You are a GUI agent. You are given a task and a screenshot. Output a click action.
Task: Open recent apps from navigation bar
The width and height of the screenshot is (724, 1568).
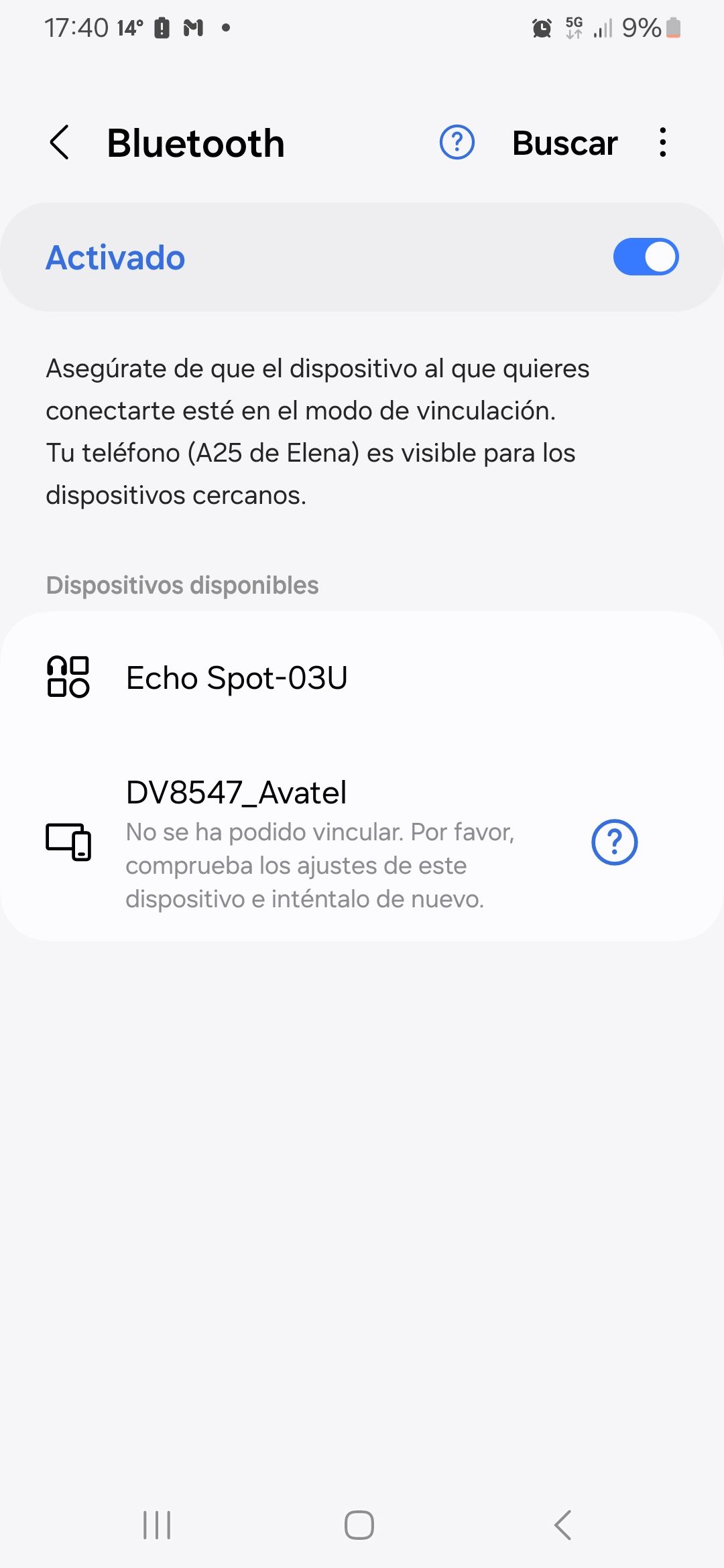click(x=157, y=1525)
